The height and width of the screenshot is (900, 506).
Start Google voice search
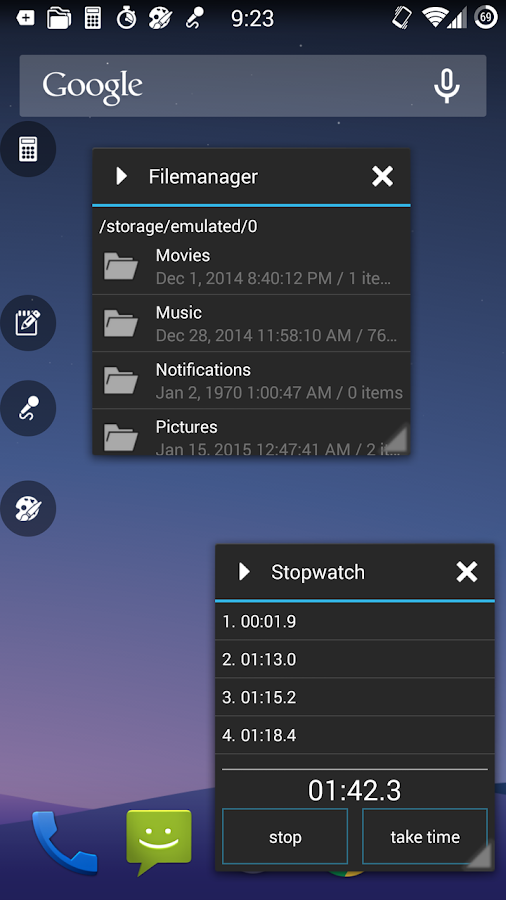446,86
